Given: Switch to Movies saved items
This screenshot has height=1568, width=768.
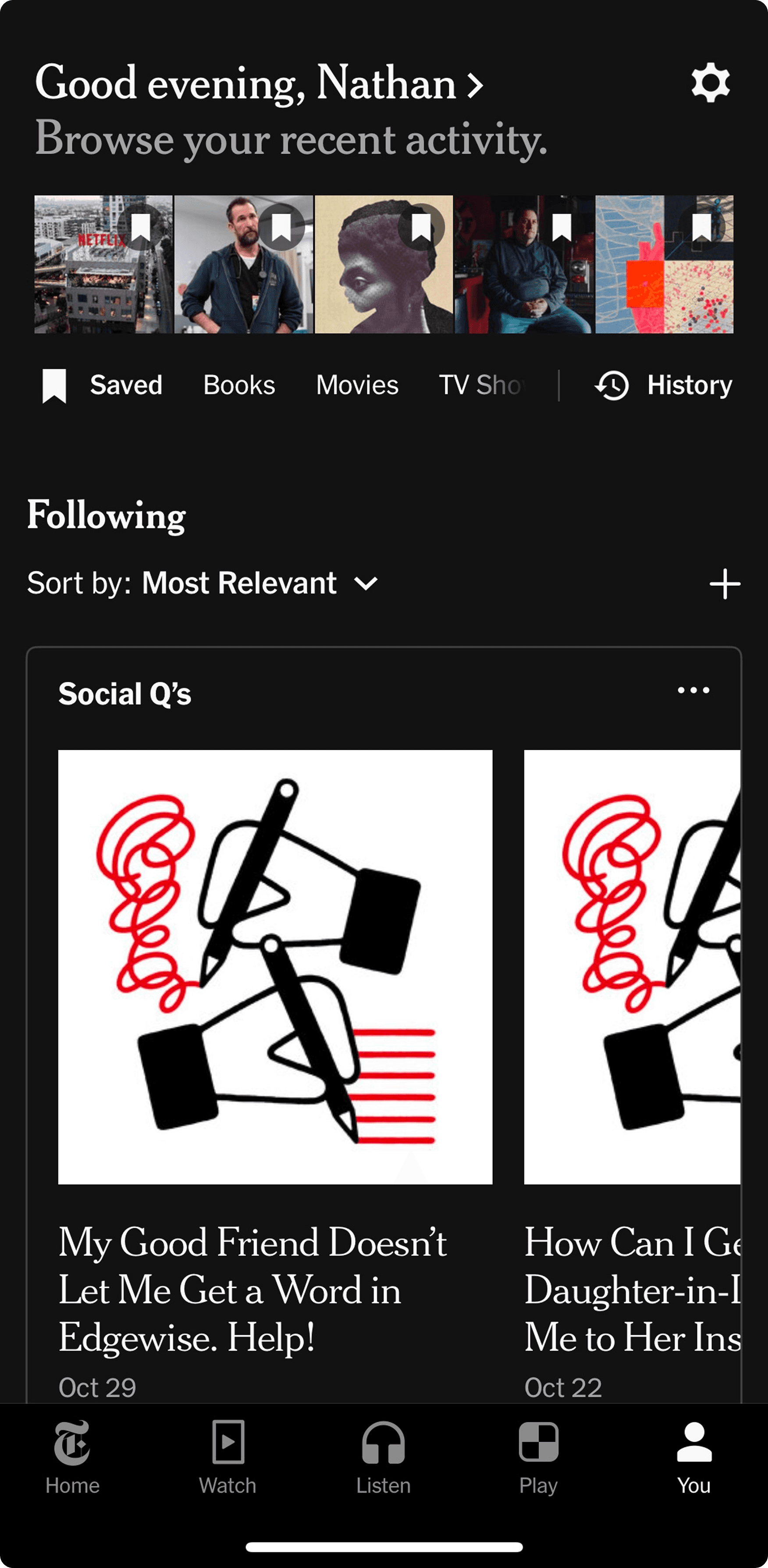Looking at the screenshot, I should (357, 385).
